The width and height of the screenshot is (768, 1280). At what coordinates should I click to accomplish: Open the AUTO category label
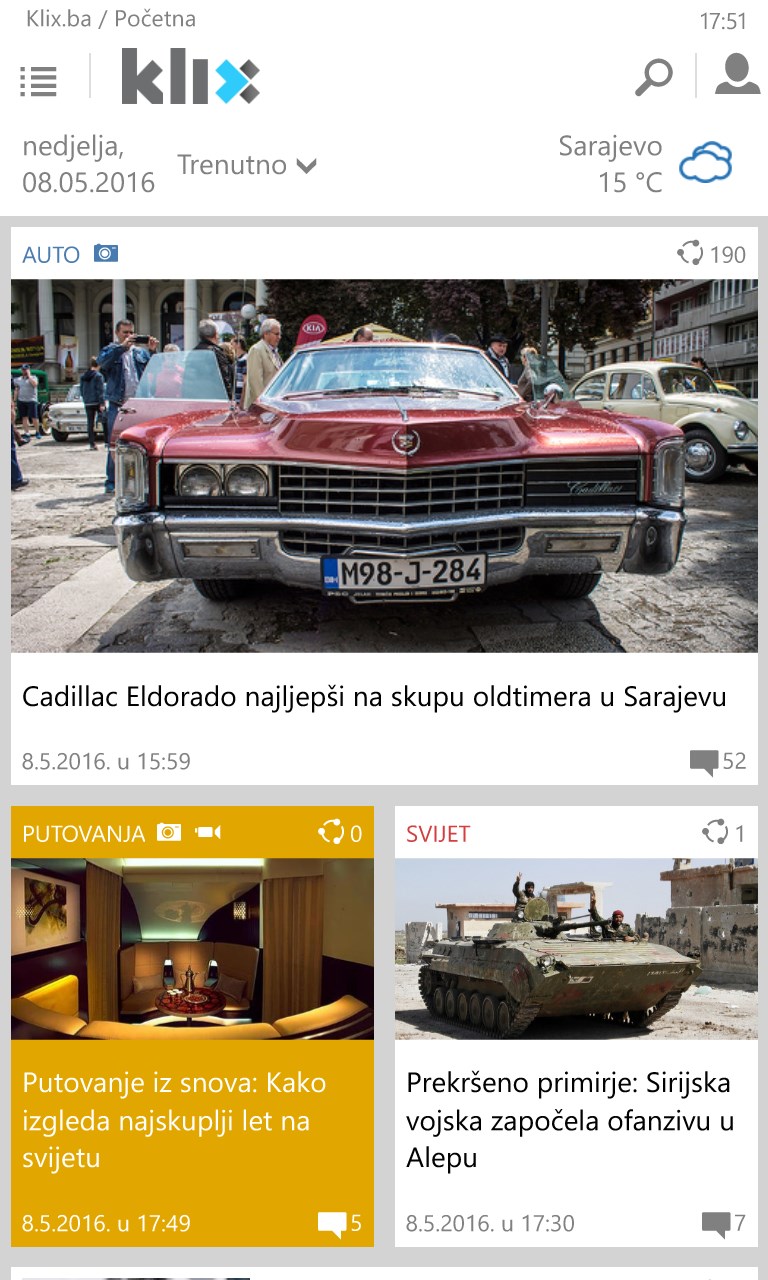(x=51, y=255)
